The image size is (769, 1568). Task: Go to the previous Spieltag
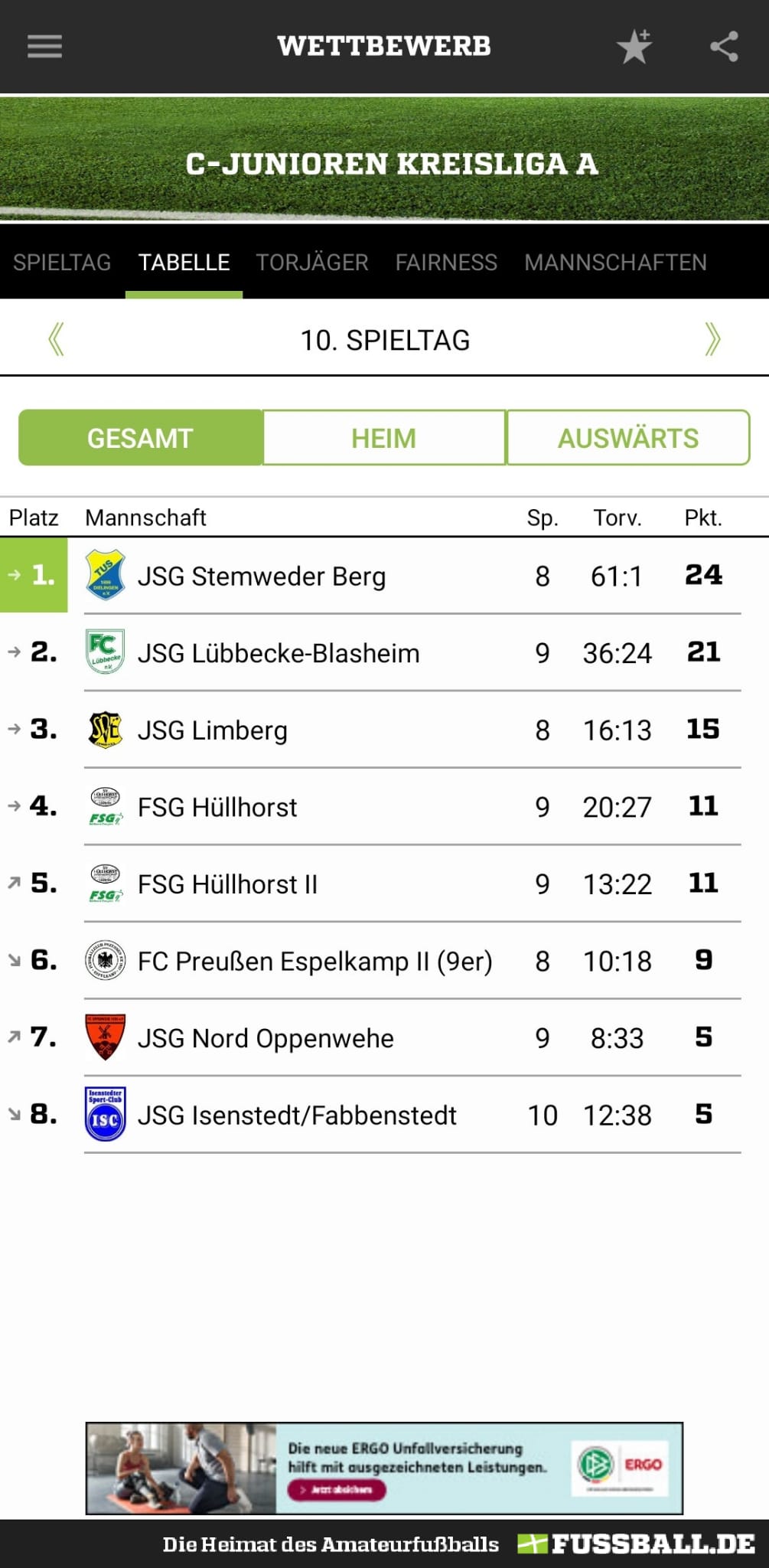tap(56, 340)
